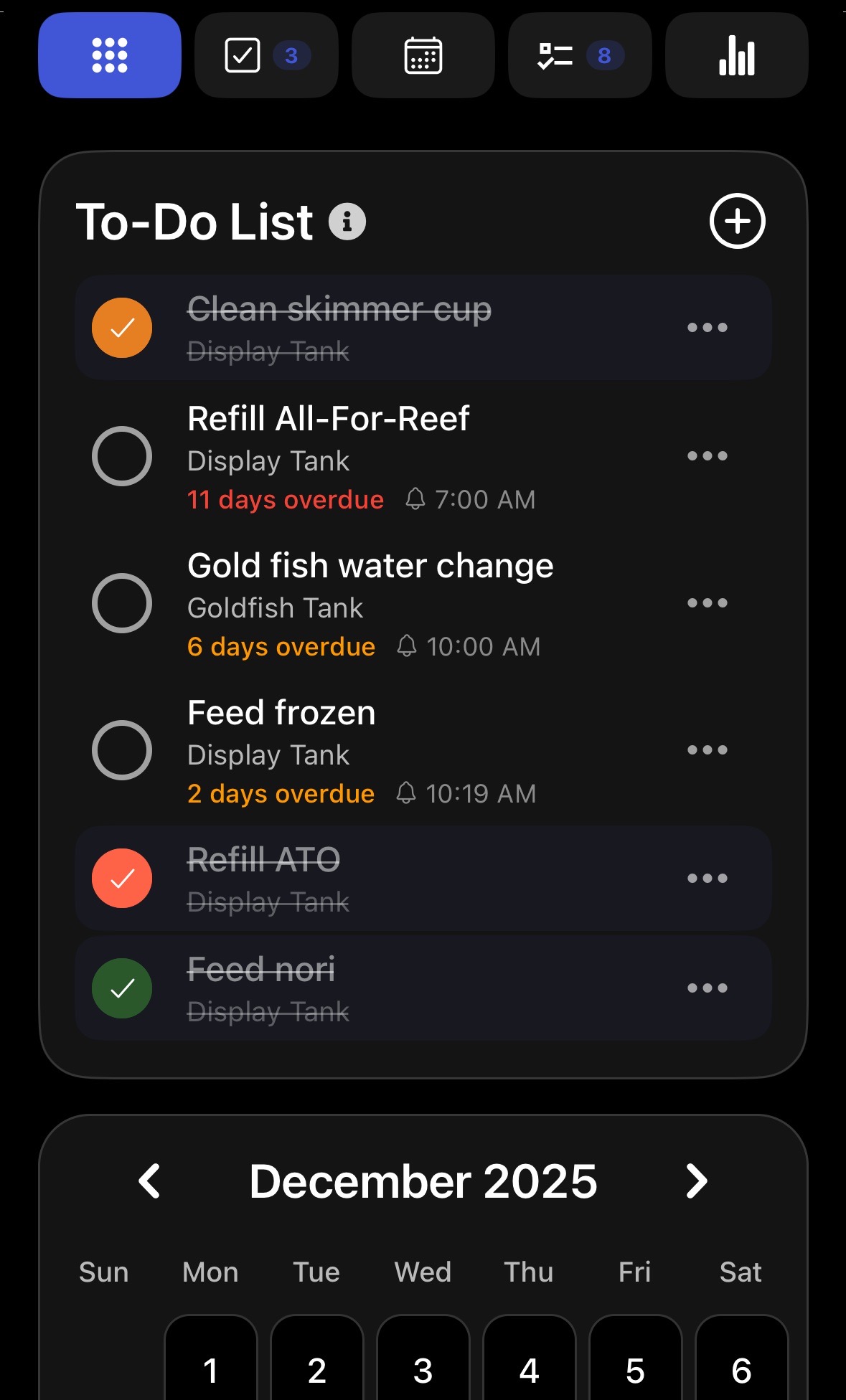This screenshot has width=846, height=1400.
Task: Open options for Feed frozen
Action: click(x=708, y=750)
